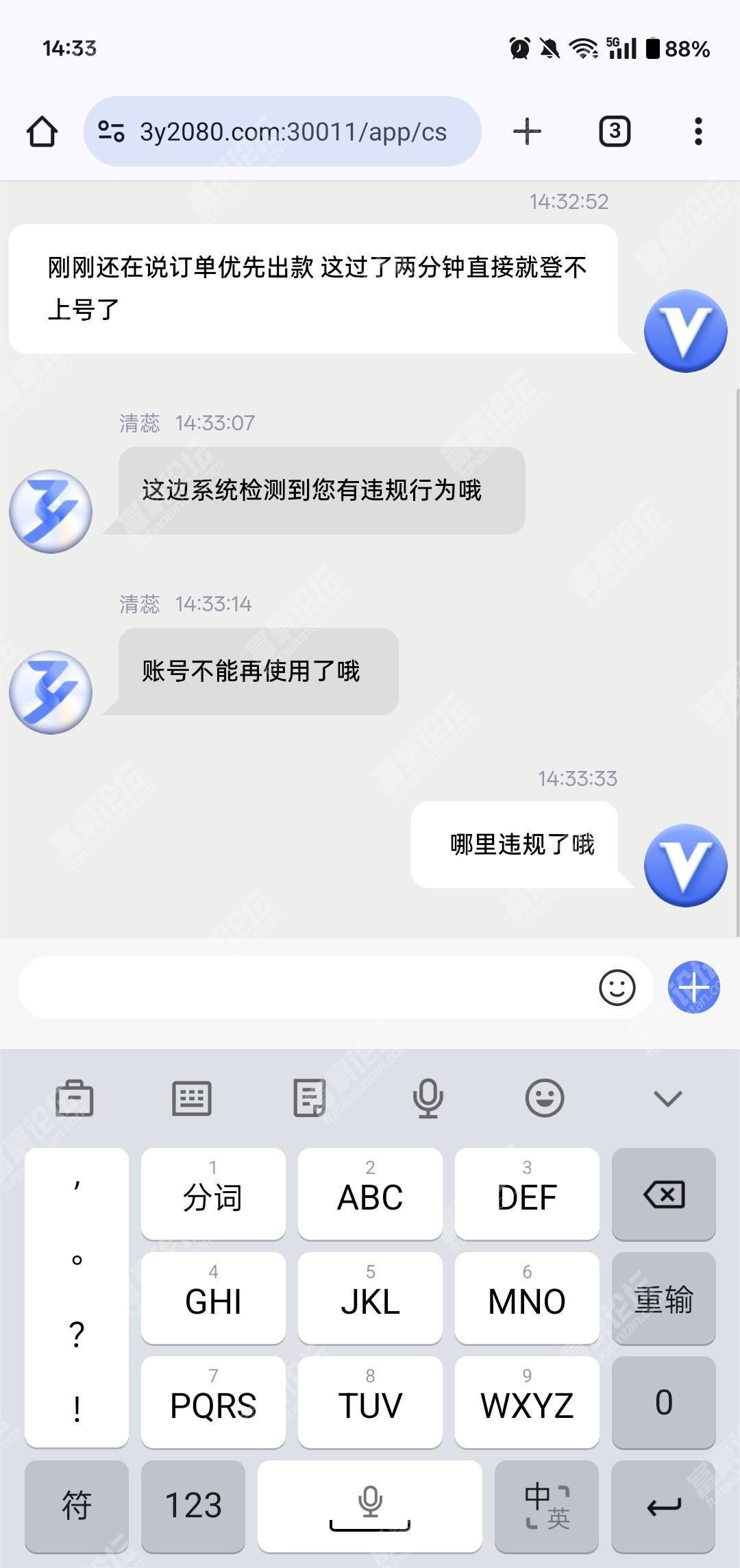The width and height of the screenshot is (740, 1568).
Task: Open keyboard layout switcher
Action: 191,1099
